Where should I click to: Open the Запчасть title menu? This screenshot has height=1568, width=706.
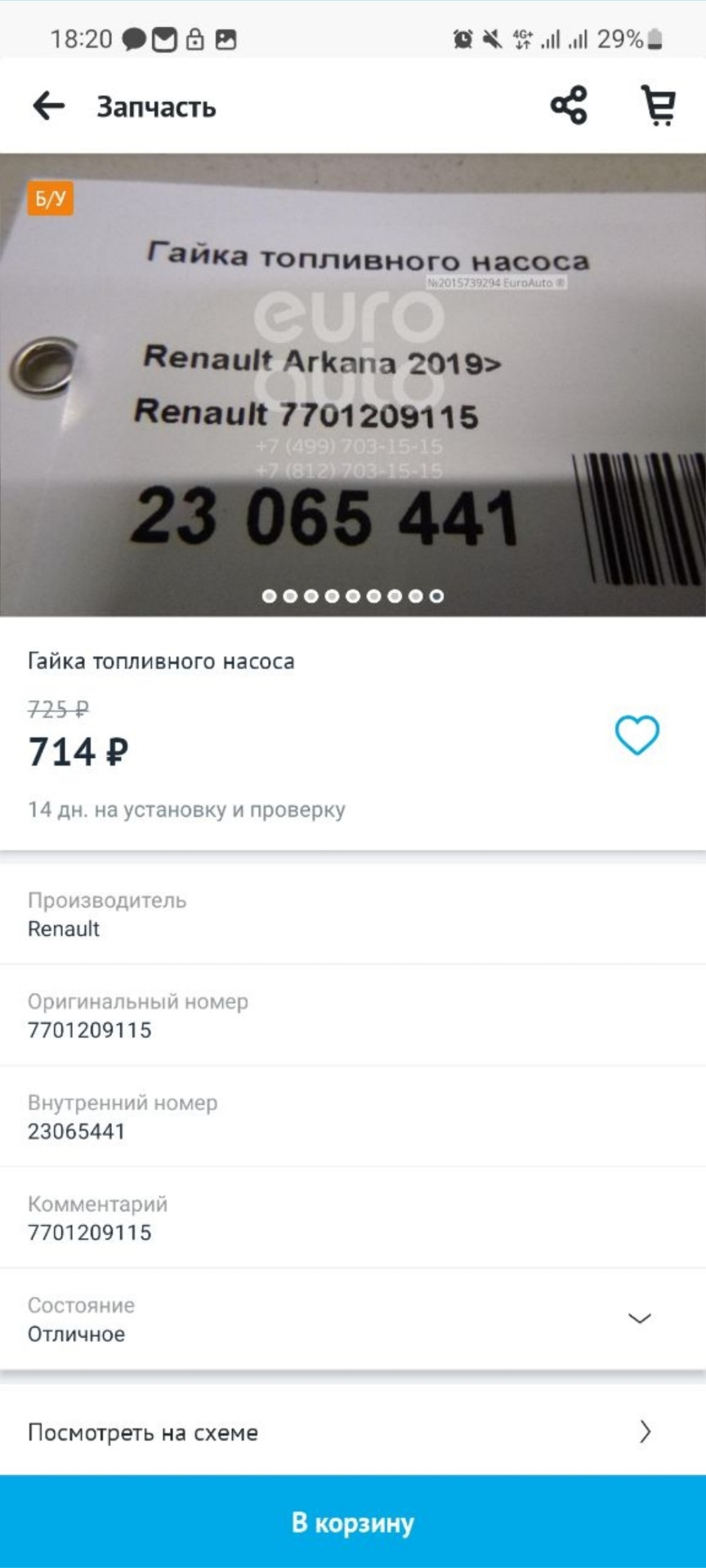[x=156, y=104]
